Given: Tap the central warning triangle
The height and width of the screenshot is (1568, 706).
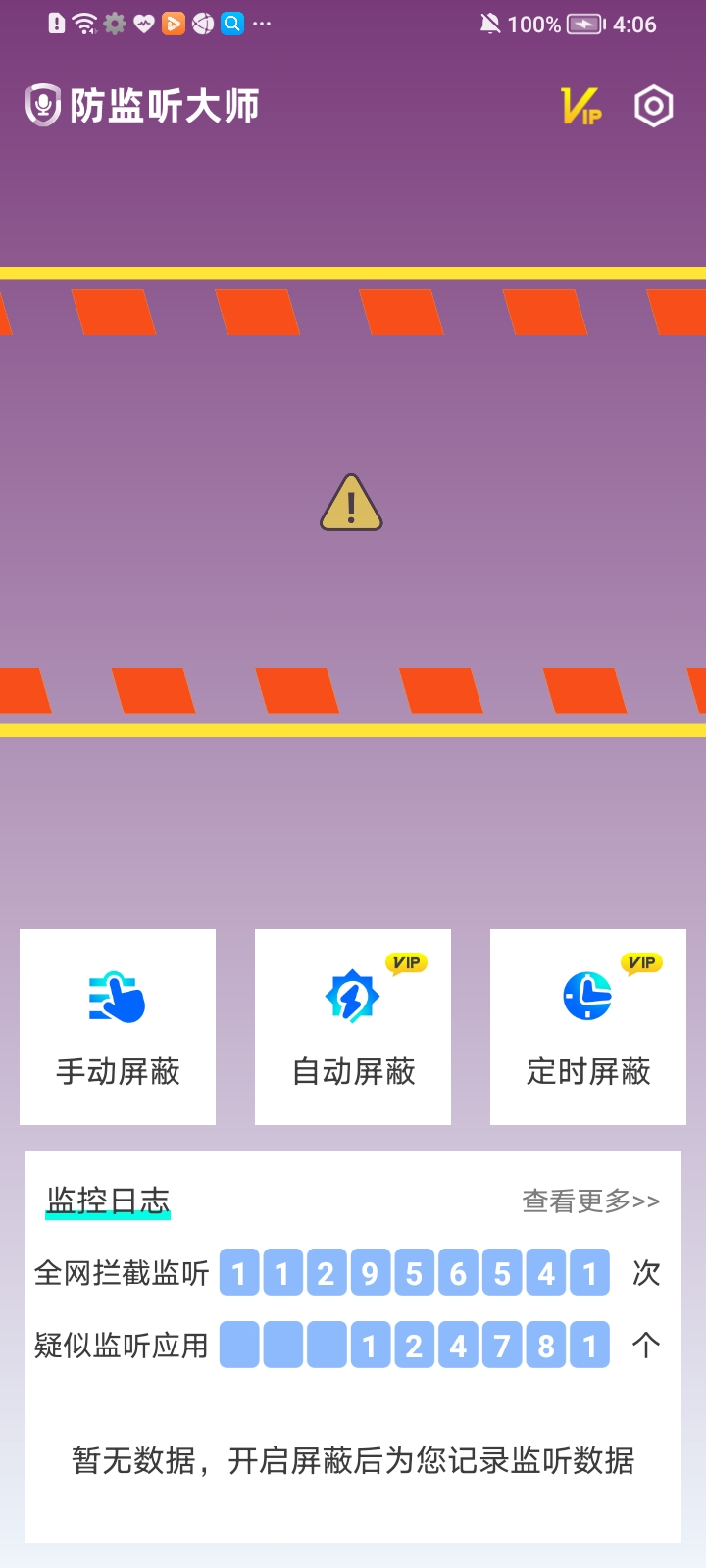Looking at the screenshot, I should click(351, 504).
